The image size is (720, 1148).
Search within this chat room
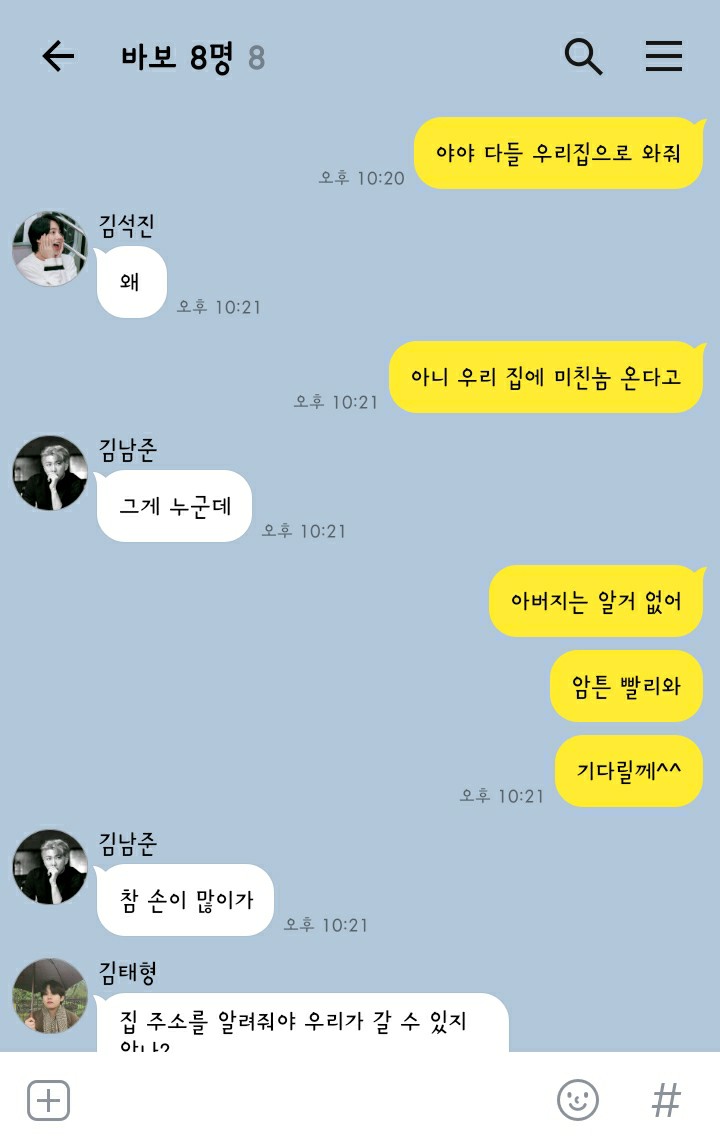coord(583,57)
